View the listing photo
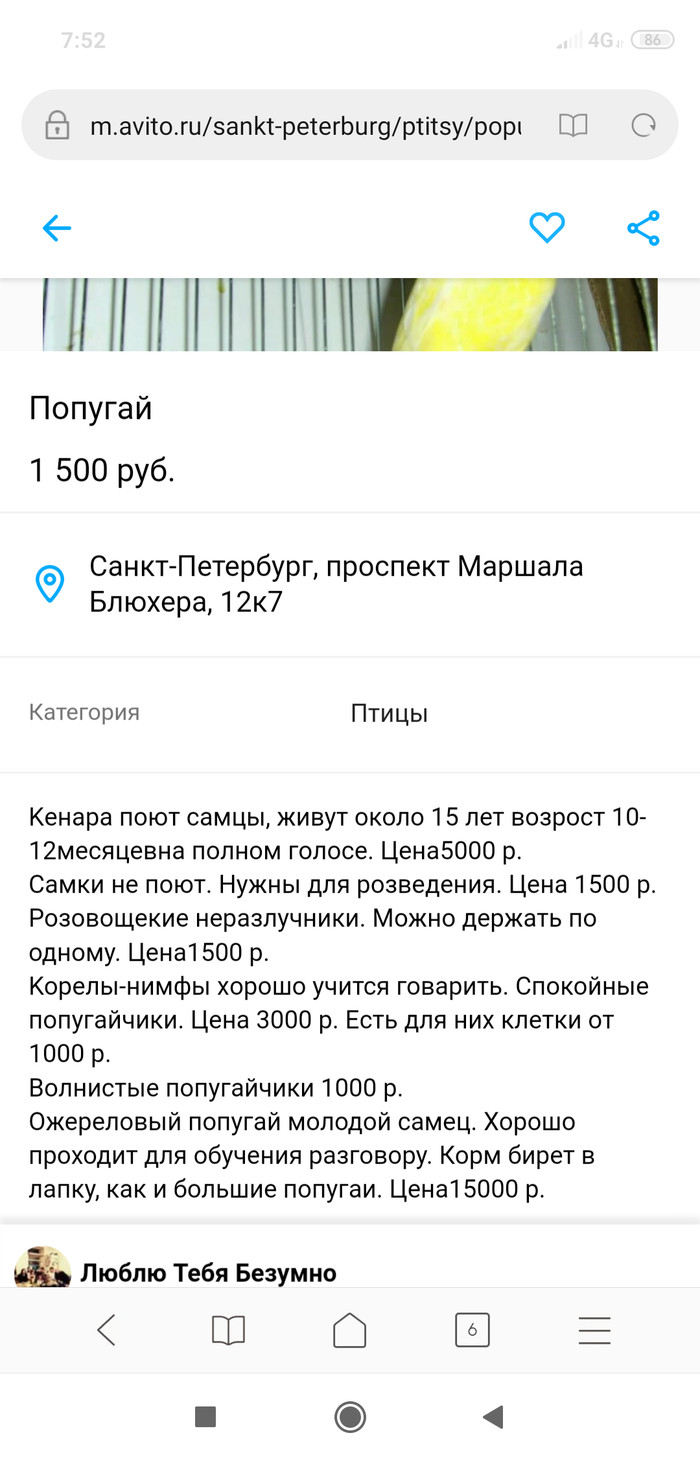Viewport: 700px width, 1457px height. [350, 315]
